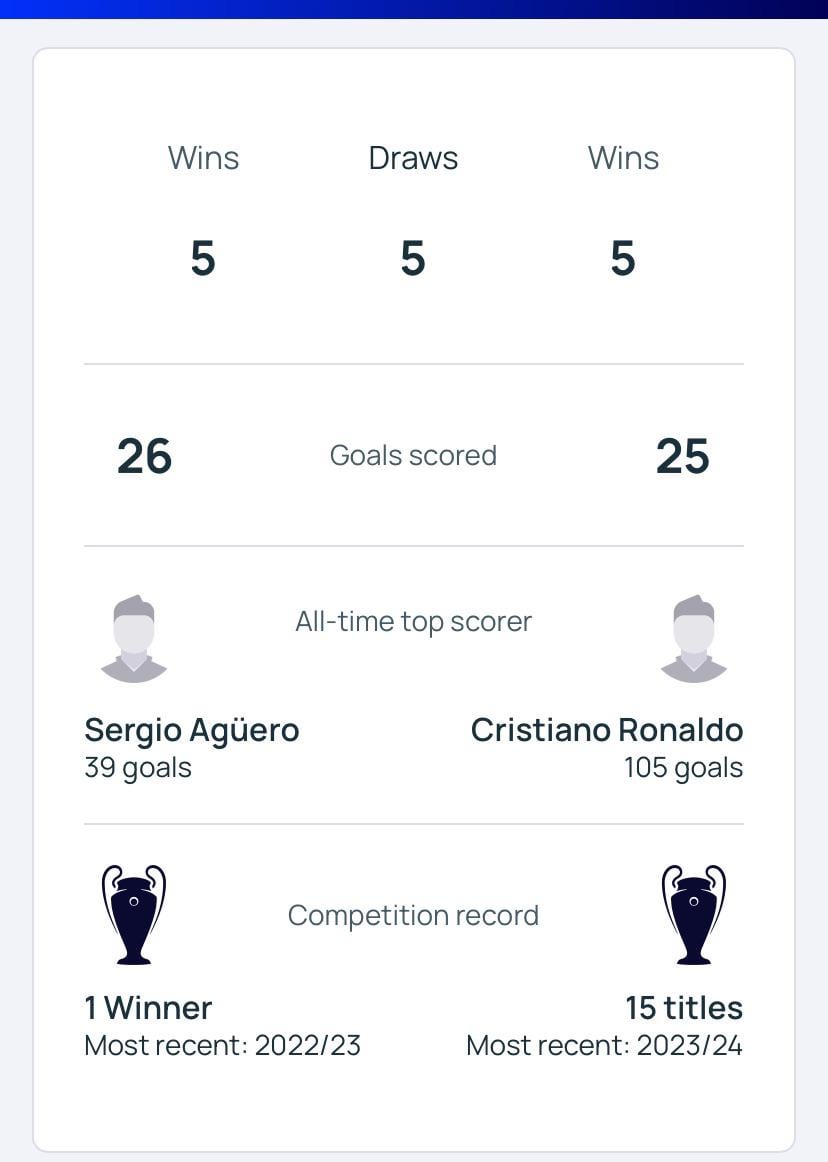This screenshot has width=828, height=1162.
Task: Open Sergio Agüero's player profile
Action: (x=191, y=730)
